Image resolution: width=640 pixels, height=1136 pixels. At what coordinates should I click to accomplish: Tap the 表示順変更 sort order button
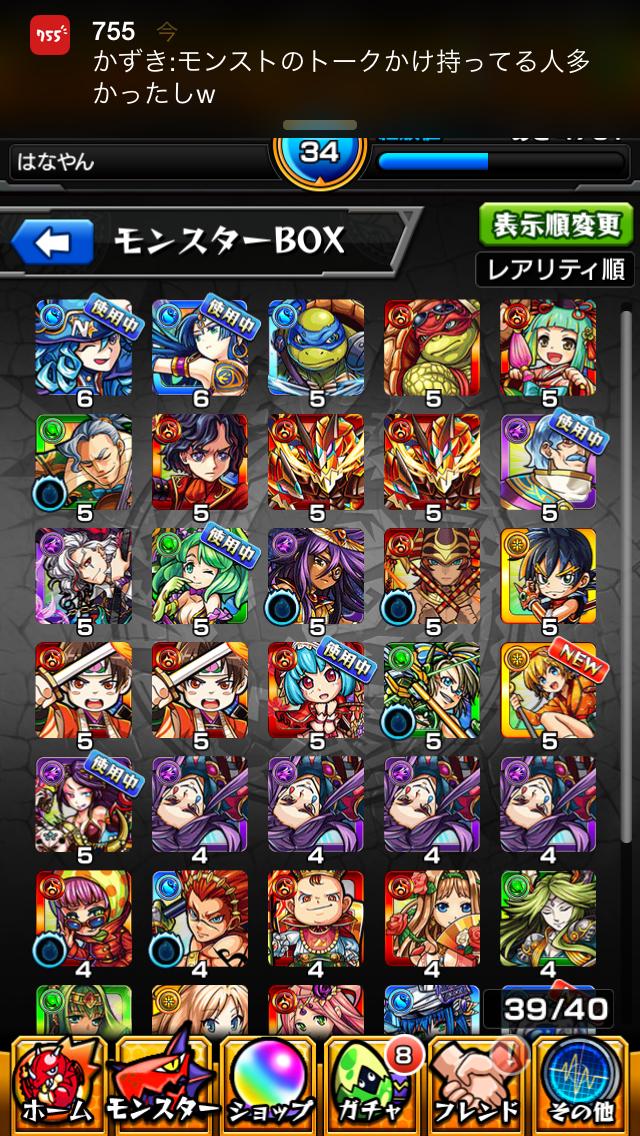555,225
